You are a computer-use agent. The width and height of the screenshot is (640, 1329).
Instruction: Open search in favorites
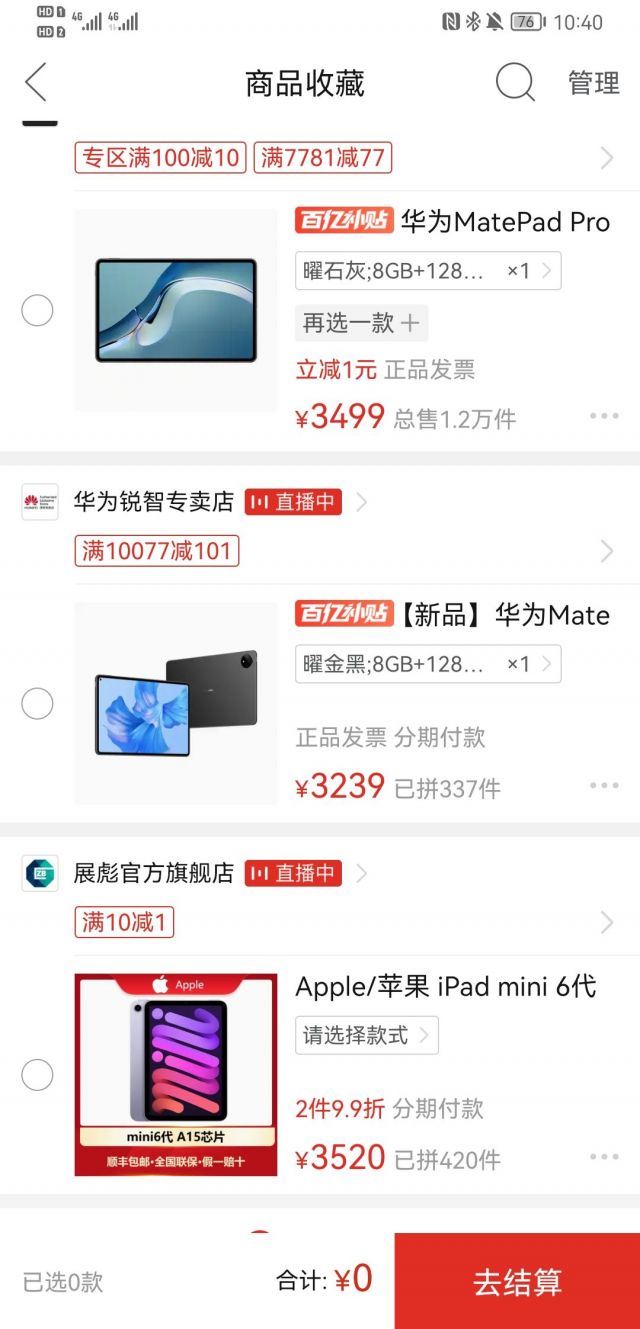click(x=515, y=82)
